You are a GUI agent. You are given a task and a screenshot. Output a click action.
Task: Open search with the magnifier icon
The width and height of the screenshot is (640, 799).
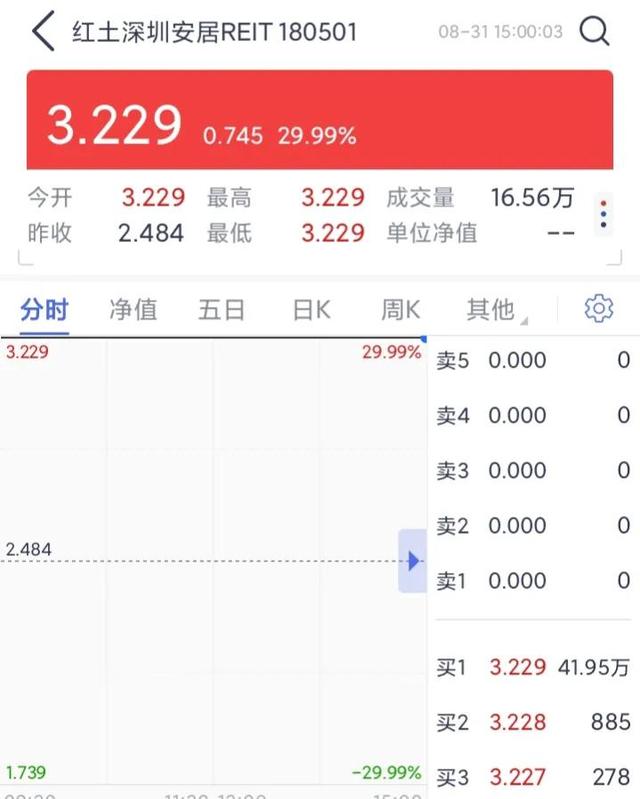[x=594, y=32]
